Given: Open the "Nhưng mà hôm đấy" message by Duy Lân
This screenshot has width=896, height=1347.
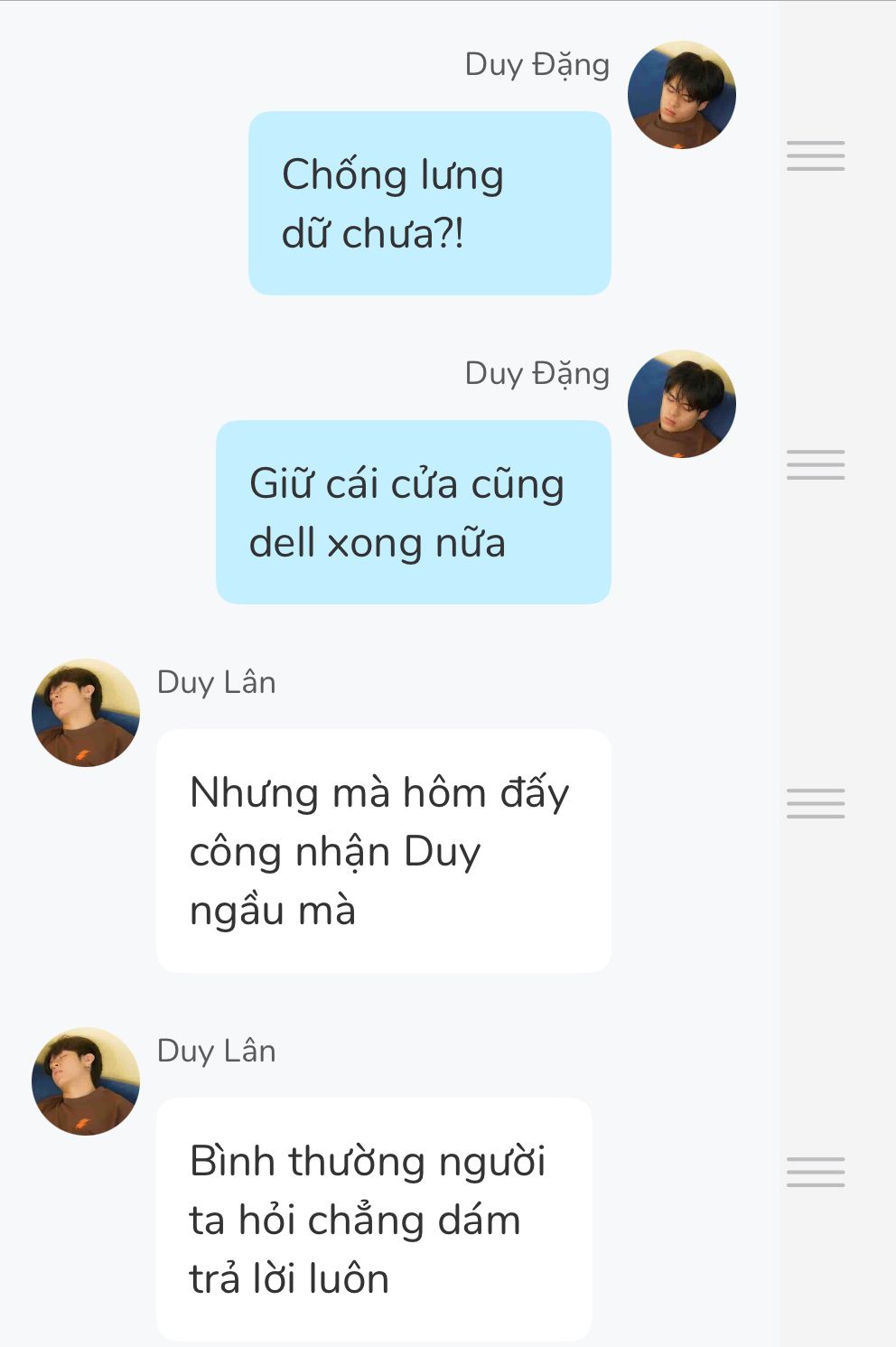Looking at the screenshot, I should click(383, 851).
